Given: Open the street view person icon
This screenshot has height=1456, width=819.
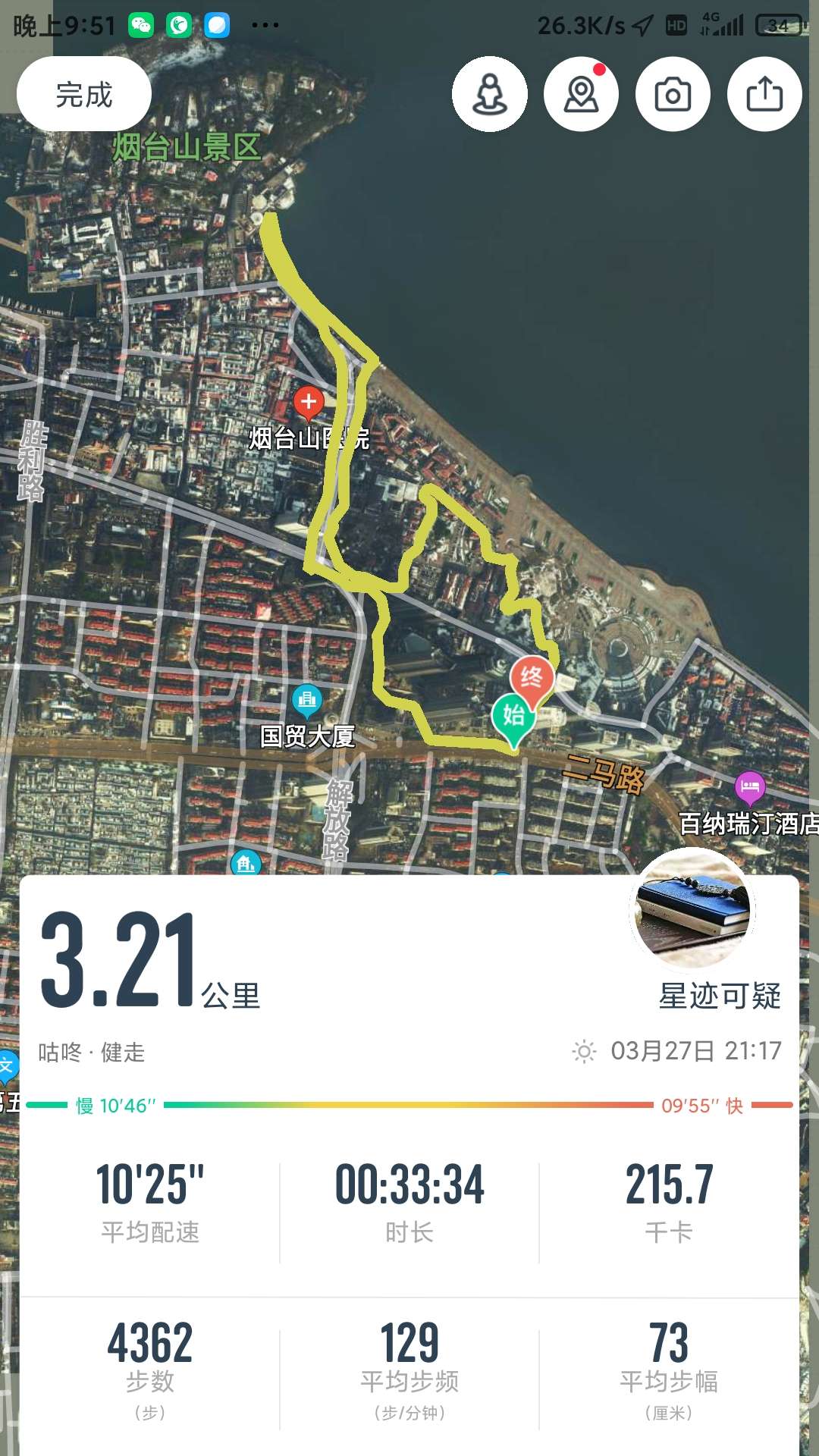Looking at the screenshot, I should (490, 95).
